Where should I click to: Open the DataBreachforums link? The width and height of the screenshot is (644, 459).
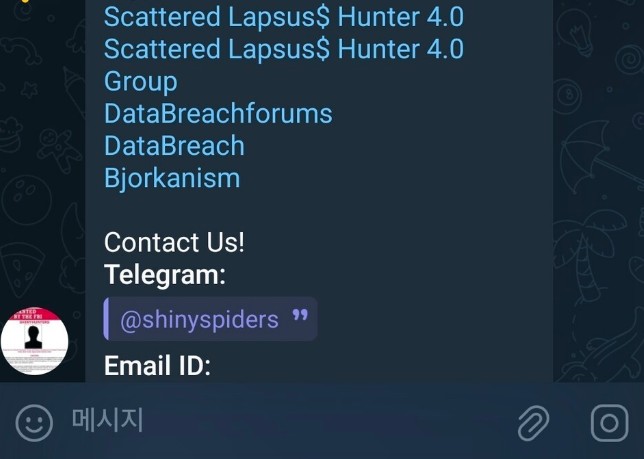point(217,114)
